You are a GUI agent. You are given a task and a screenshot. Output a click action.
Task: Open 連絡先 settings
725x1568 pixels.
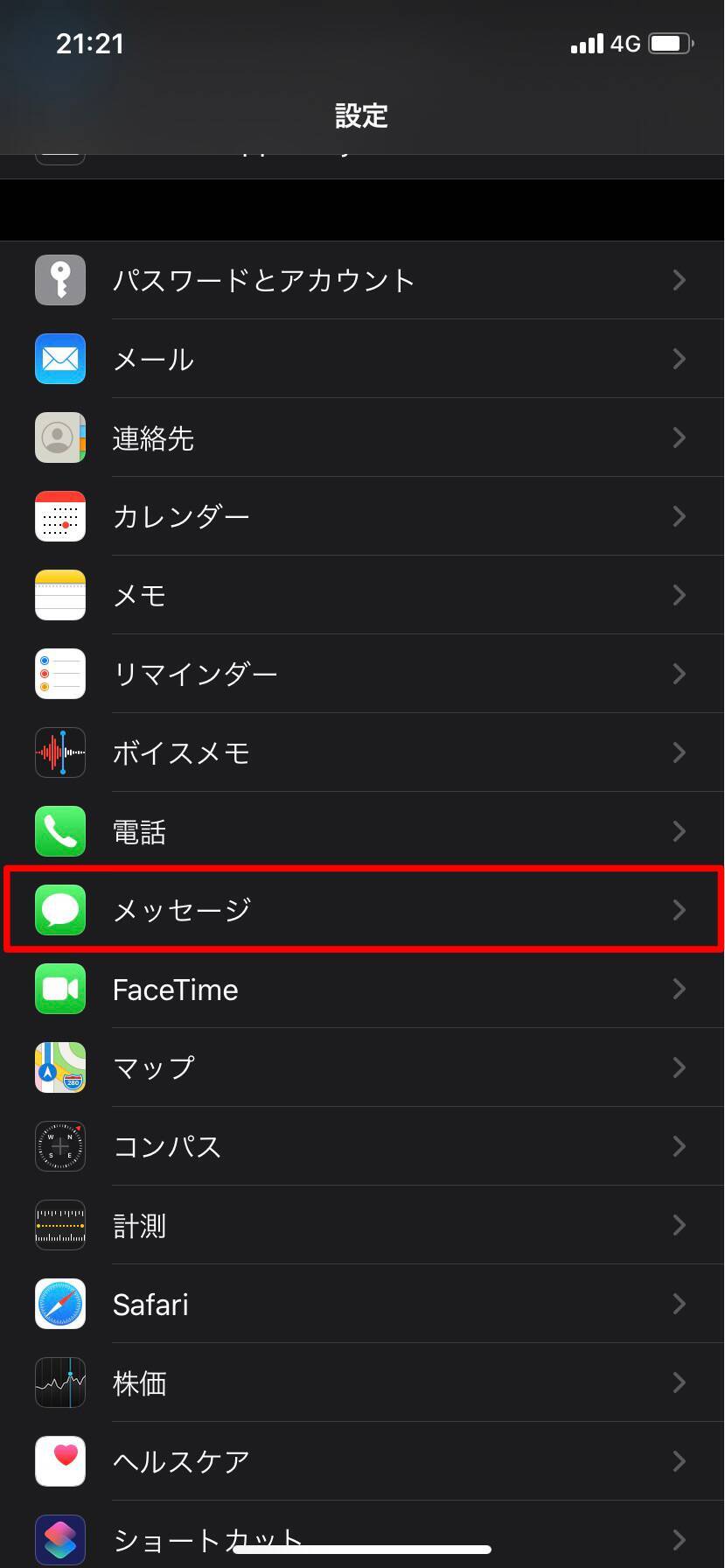click(362, 437)
